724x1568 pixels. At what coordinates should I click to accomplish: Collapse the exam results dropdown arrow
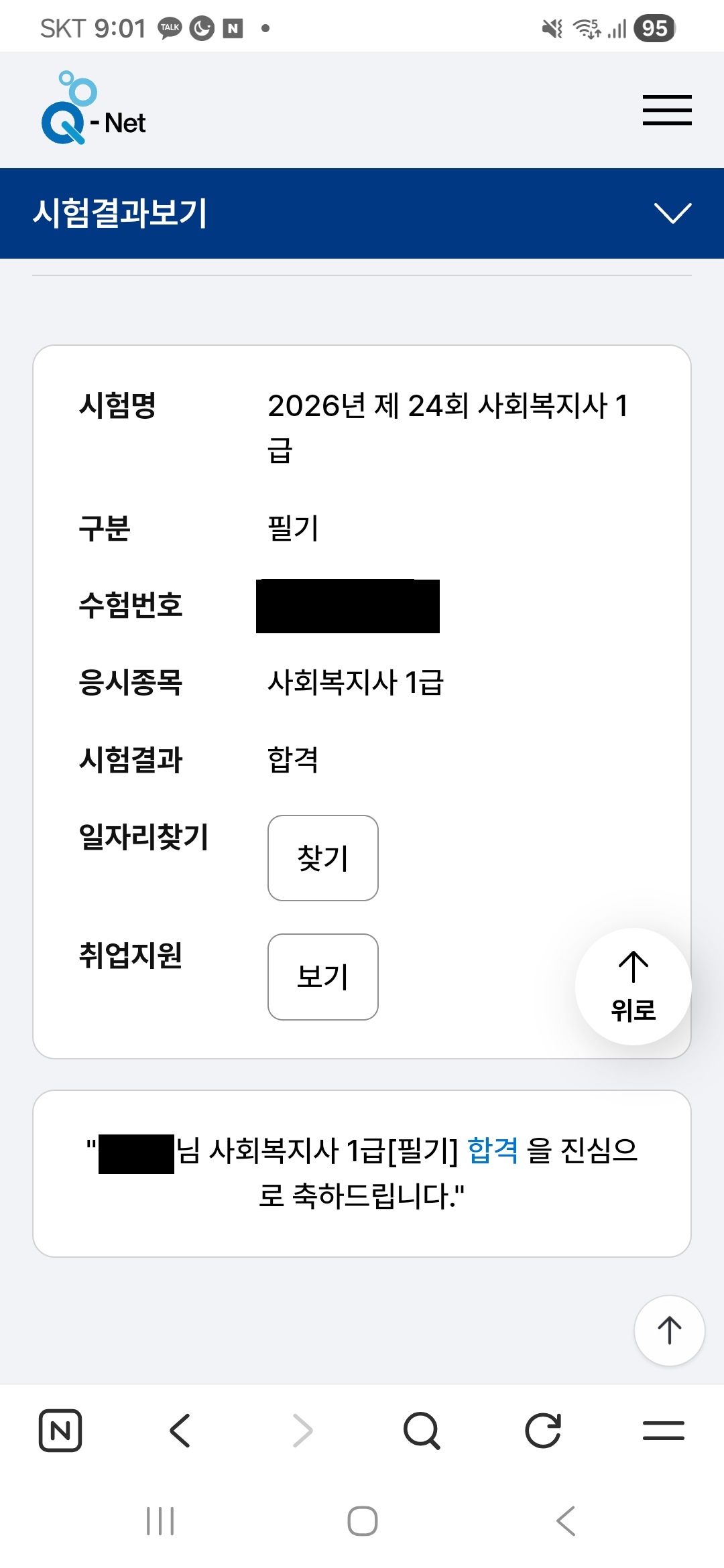click(672, 213)
